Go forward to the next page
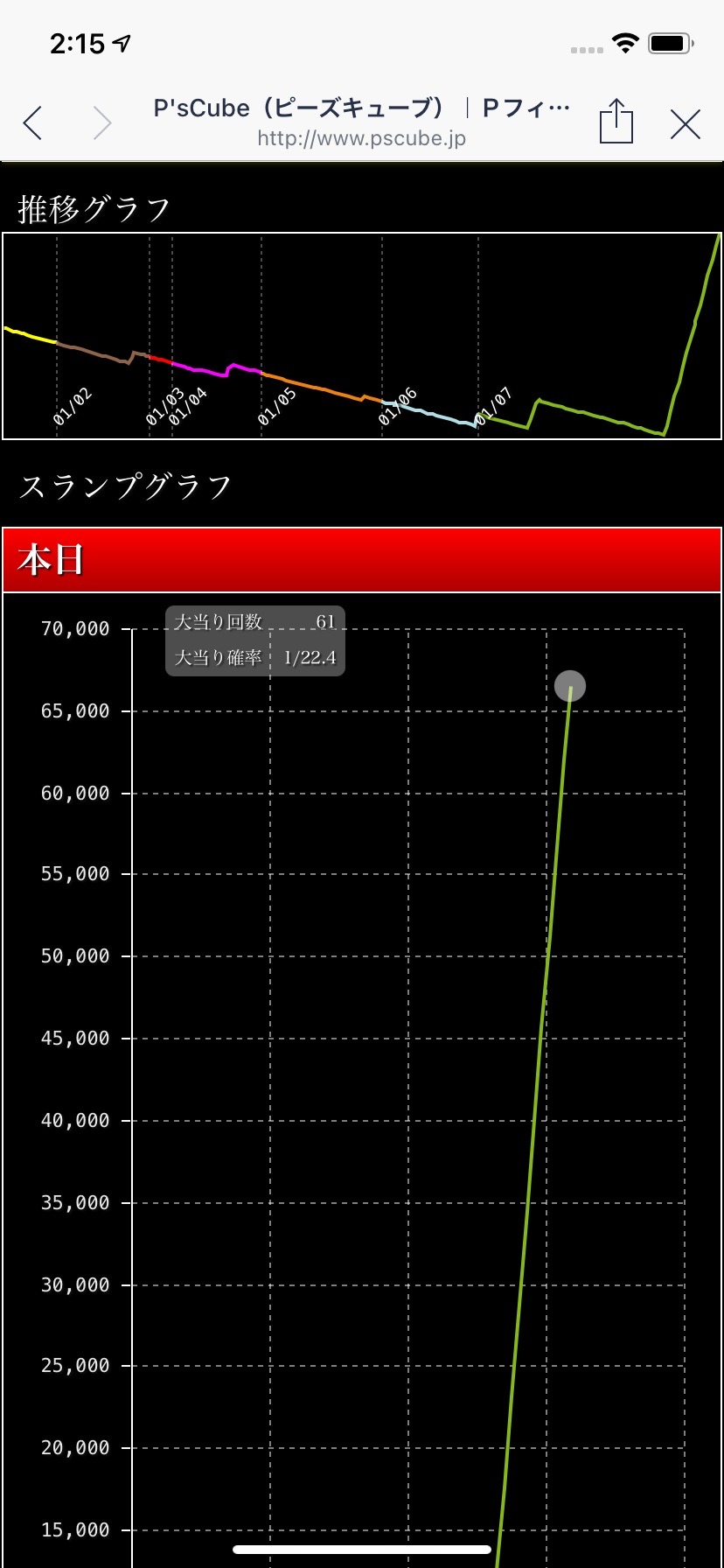724x1568 pixels. (x=102, y=123)
